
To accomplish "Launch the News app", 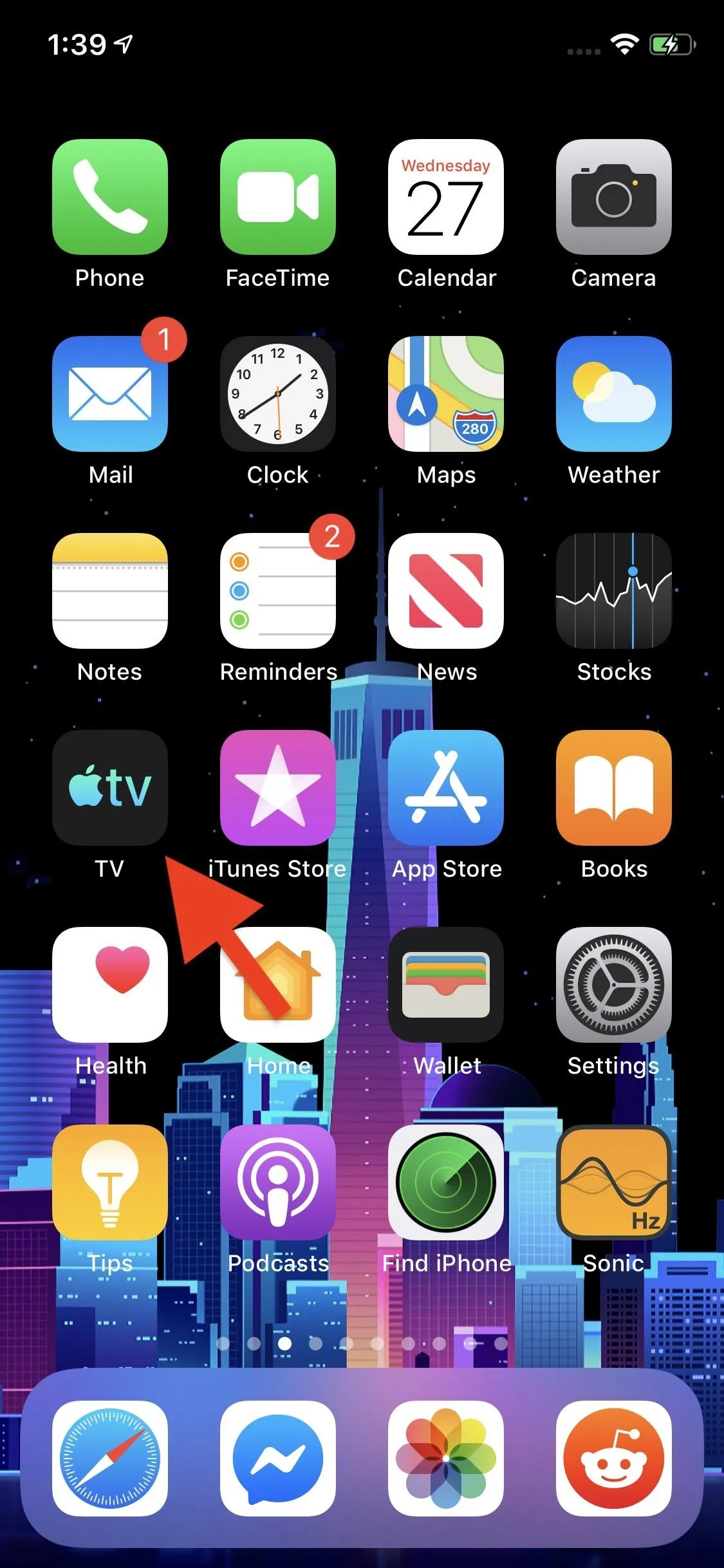I will click(x=446, y=591).
